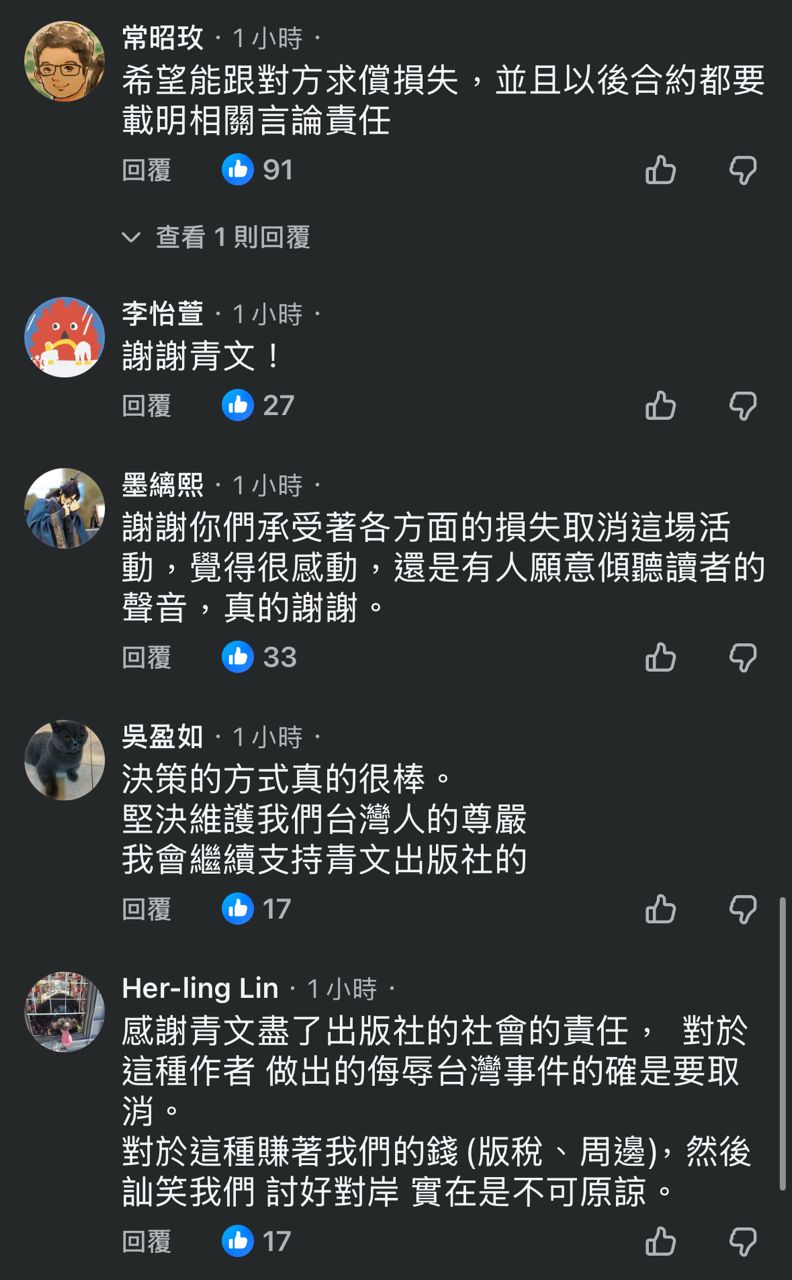Like Her-ling Lin's comment

pyautogui.click(x=661, y=1242)
